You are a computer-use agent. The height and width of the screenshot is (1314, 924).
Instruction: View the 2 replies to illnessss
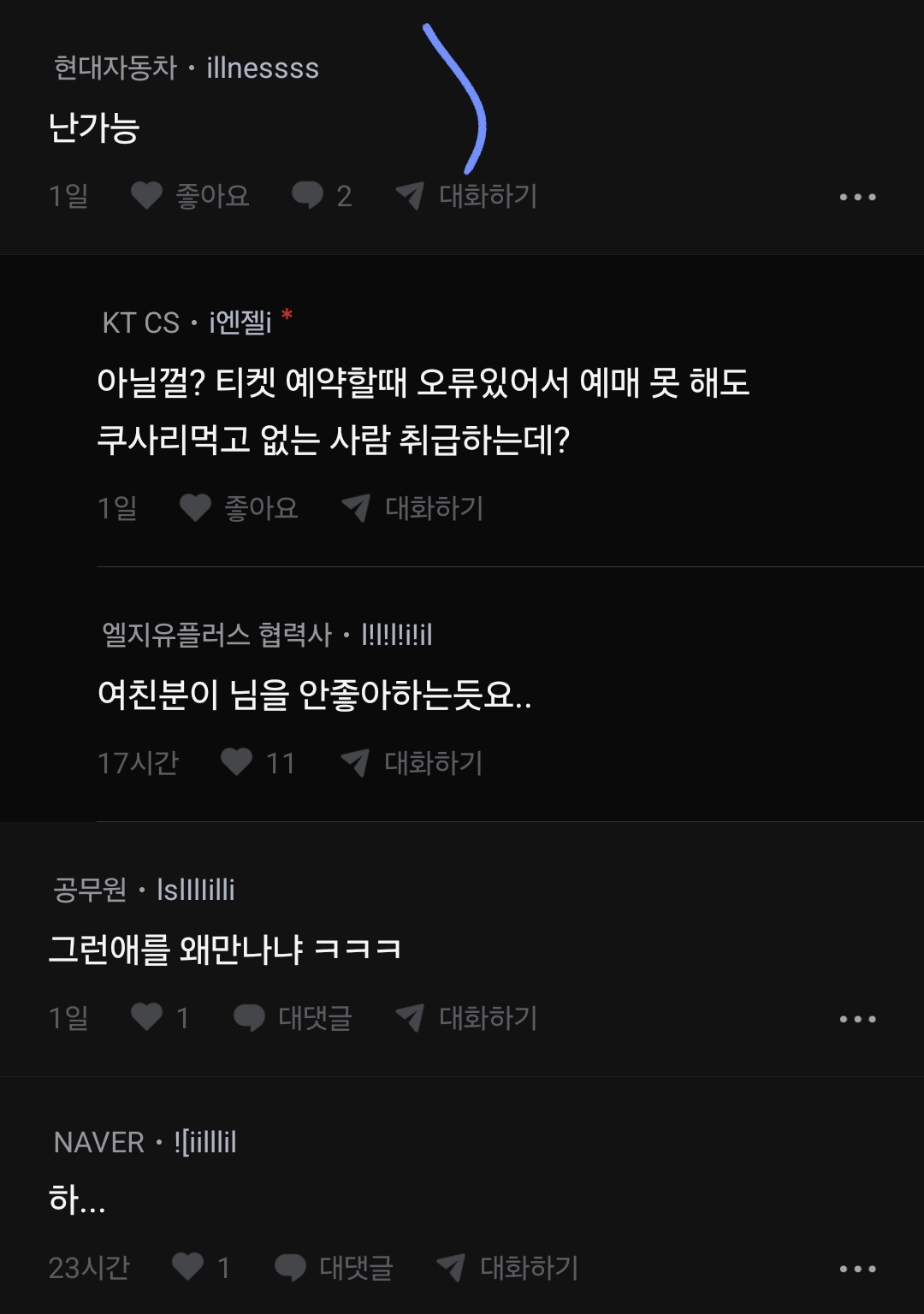pyautogui.click(x=322, y=196)
